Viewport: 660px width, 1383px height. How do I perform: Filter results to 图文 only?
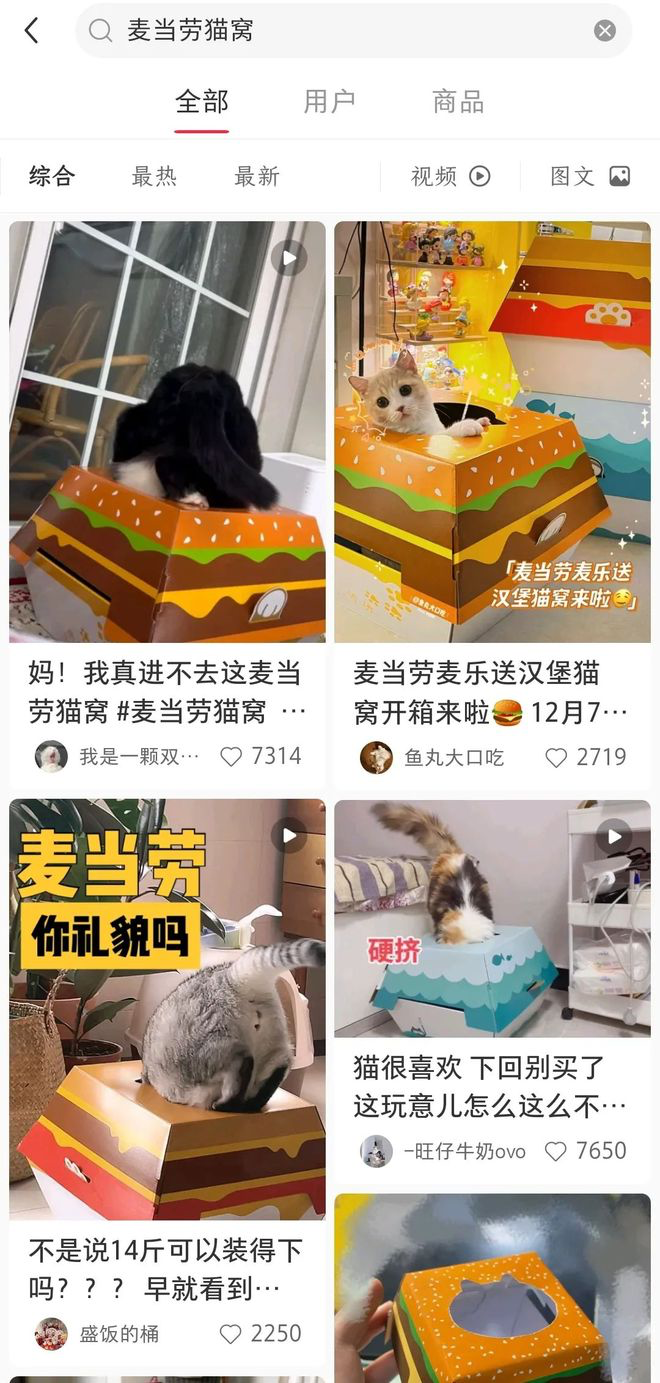[590, 177]
